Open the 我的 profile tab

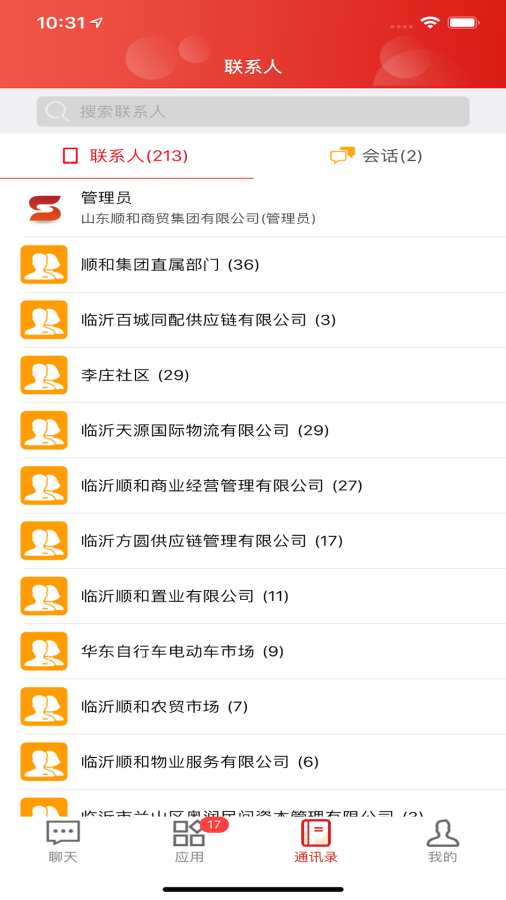(x=443, y=841)
